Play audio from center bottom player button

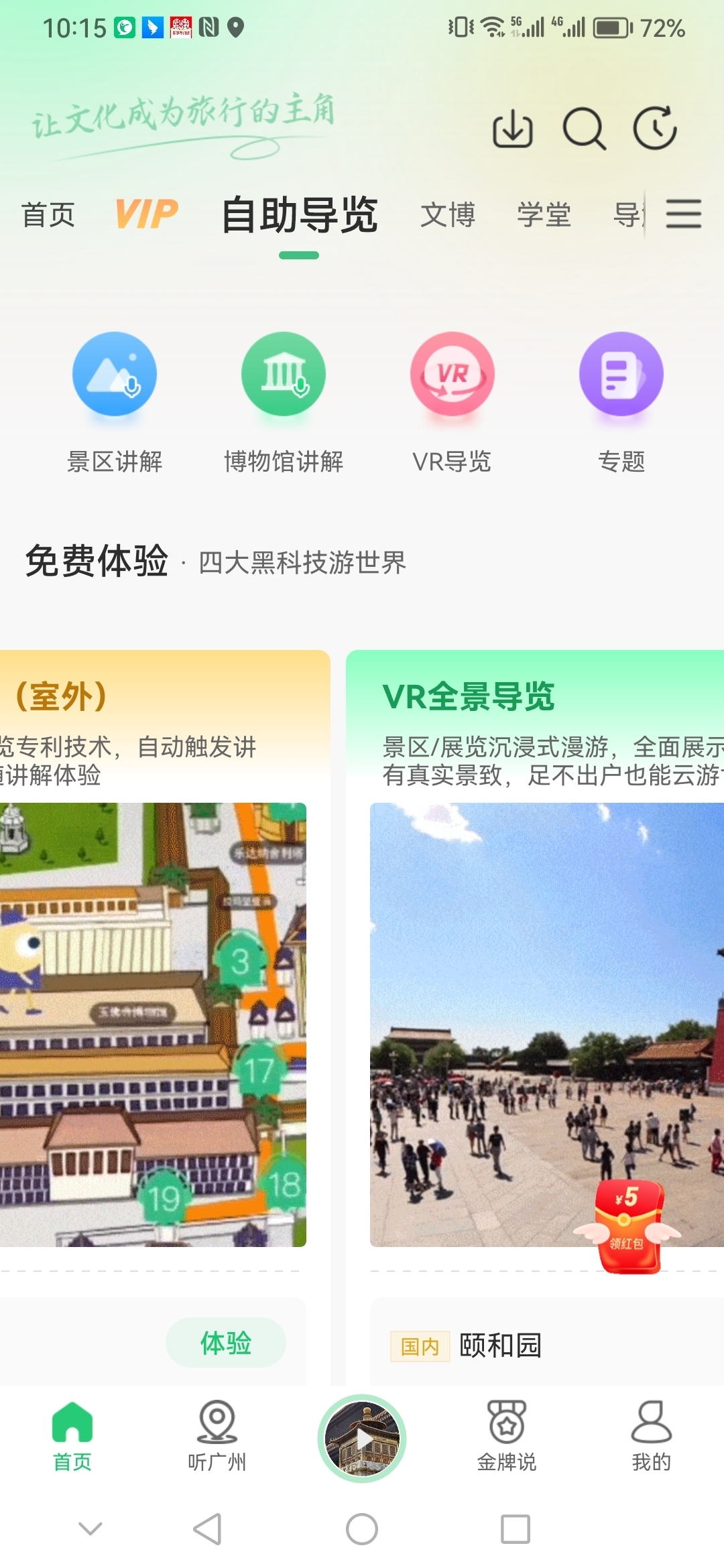pos(362,1438)
